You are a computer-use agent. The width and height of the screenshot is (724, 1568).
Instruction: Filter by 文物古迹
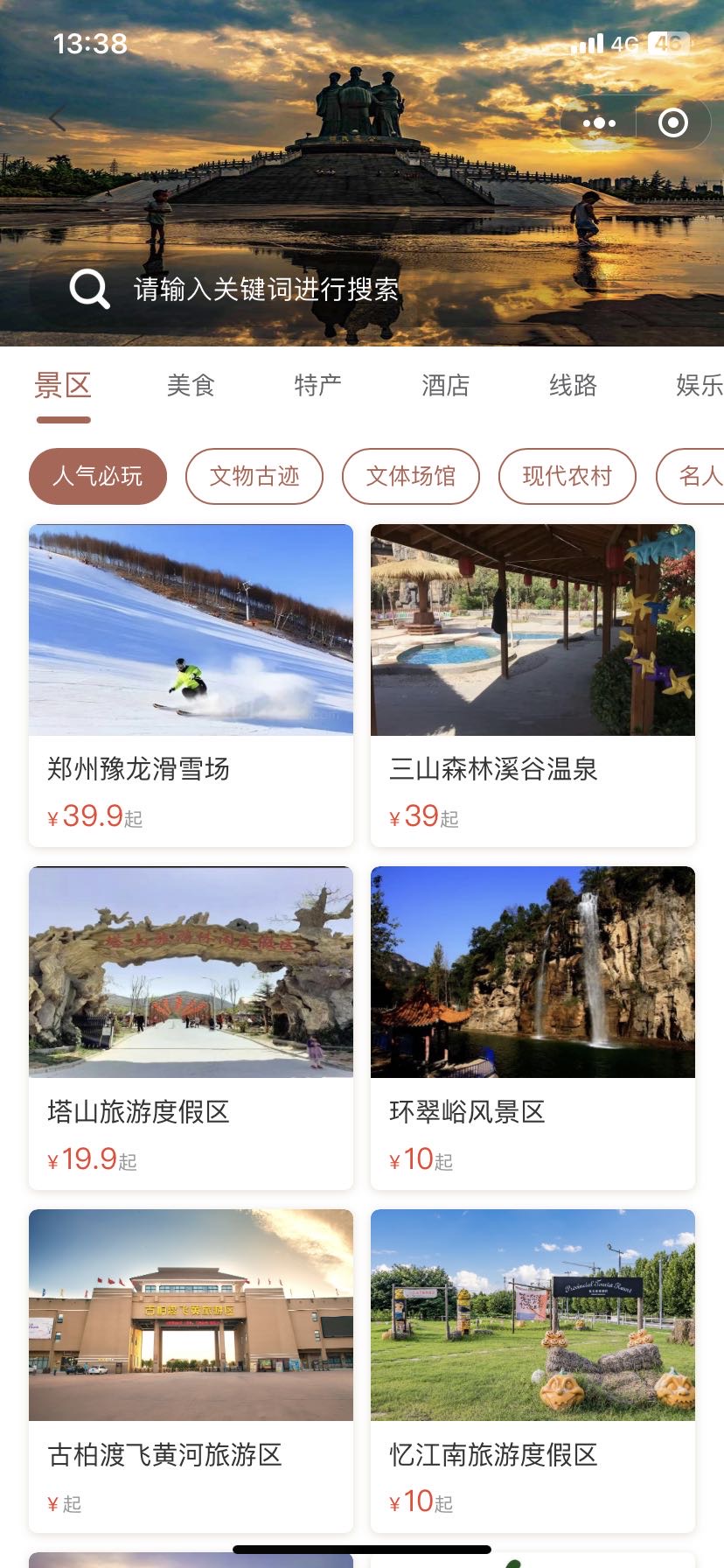pyautogui.click(x=254, y=476)
